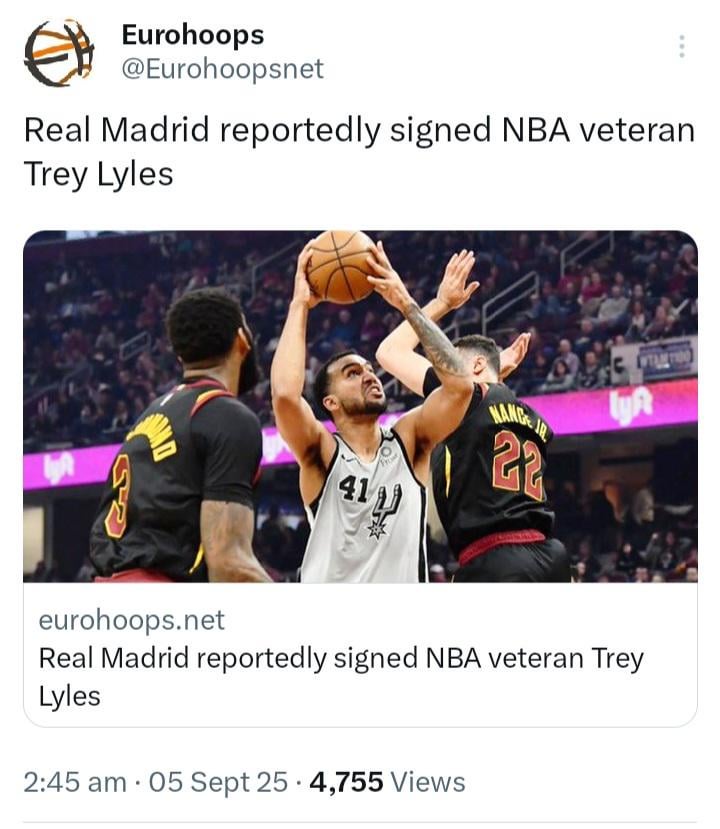The height and width of the screenshot is (829, 720).
Task: Click the tweet text about Trey Lyles
Action: point(360,145)
